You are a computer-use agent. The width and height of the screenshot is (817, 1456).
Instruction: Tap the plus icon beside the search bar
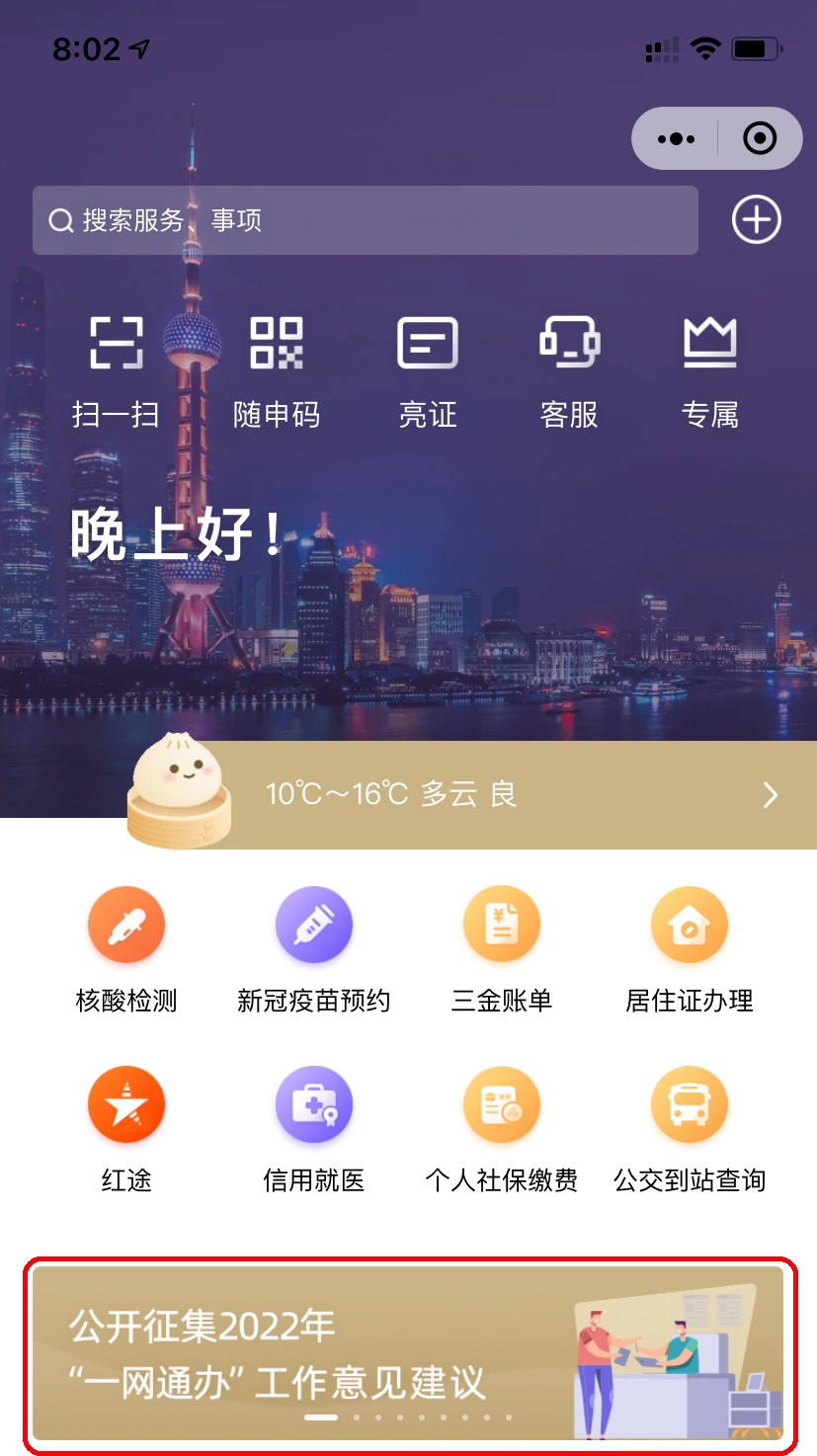(756, 220)
